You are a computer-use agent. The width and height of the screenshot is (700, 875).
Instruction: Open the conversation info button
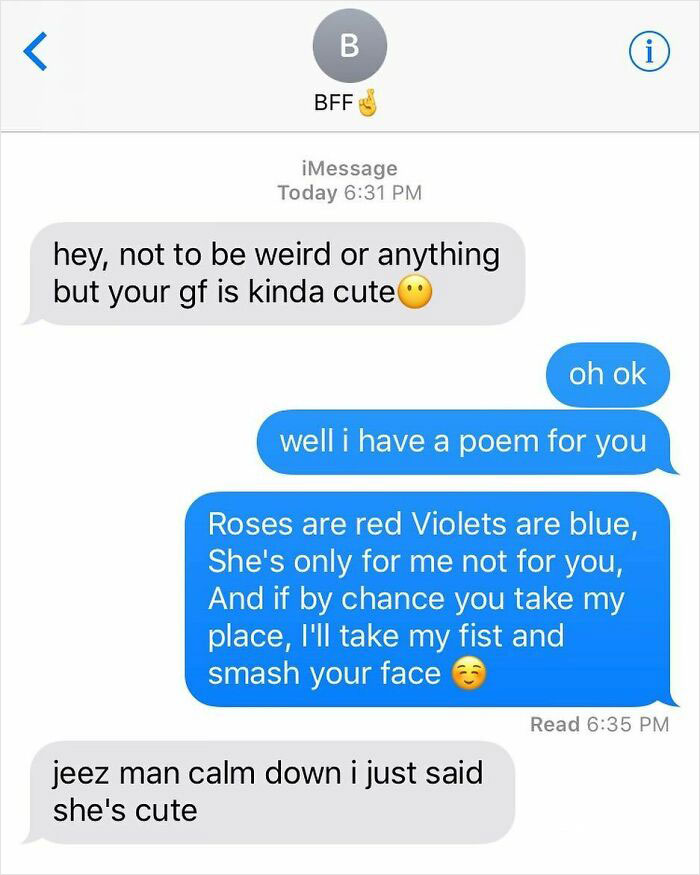click(650, 51)
